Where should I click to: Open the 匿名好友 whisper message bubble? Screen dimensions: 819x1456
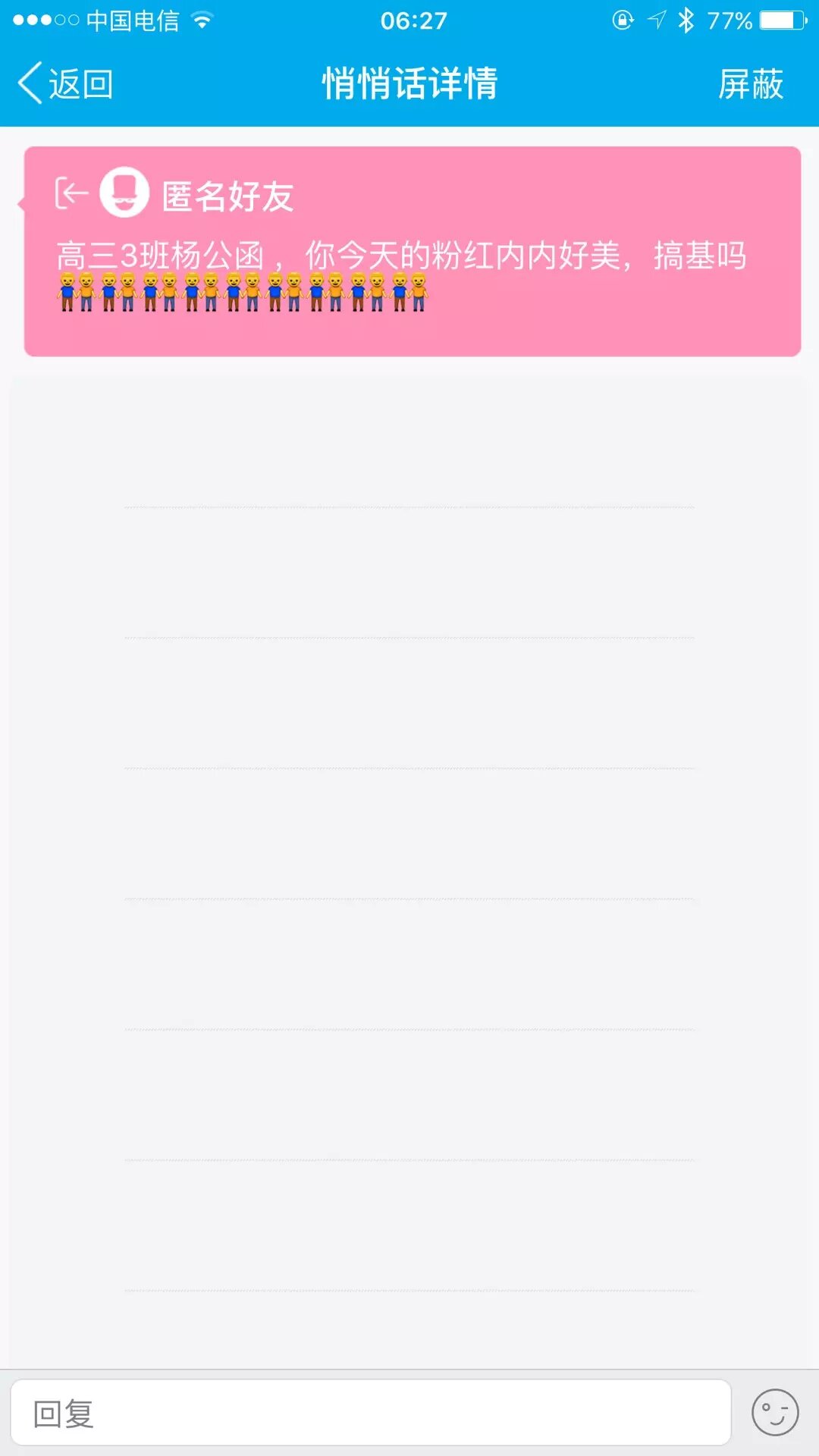413,252
